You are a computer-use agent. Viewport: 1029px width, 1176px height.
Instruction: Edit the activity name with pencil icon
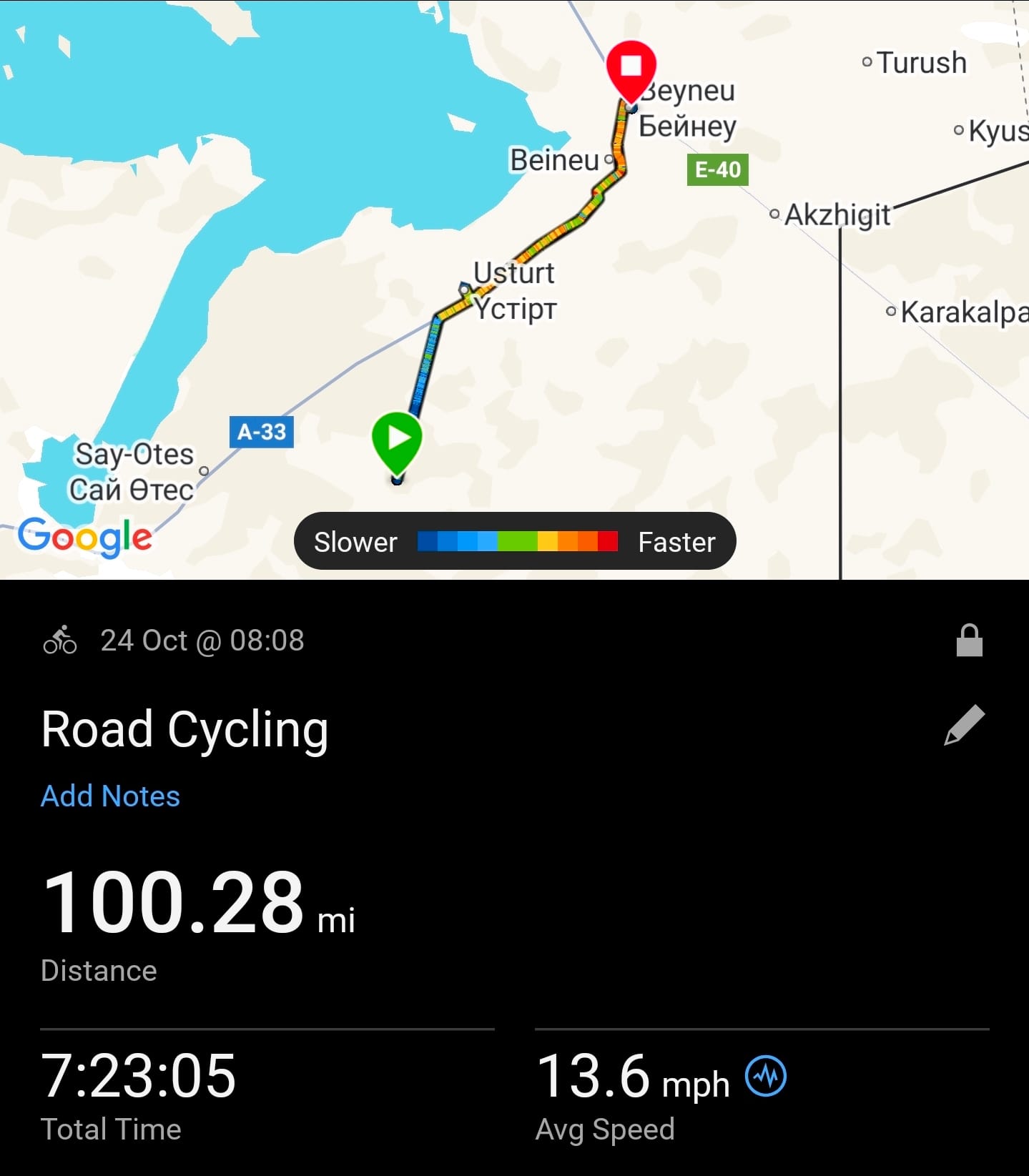[x=964, y=726]
